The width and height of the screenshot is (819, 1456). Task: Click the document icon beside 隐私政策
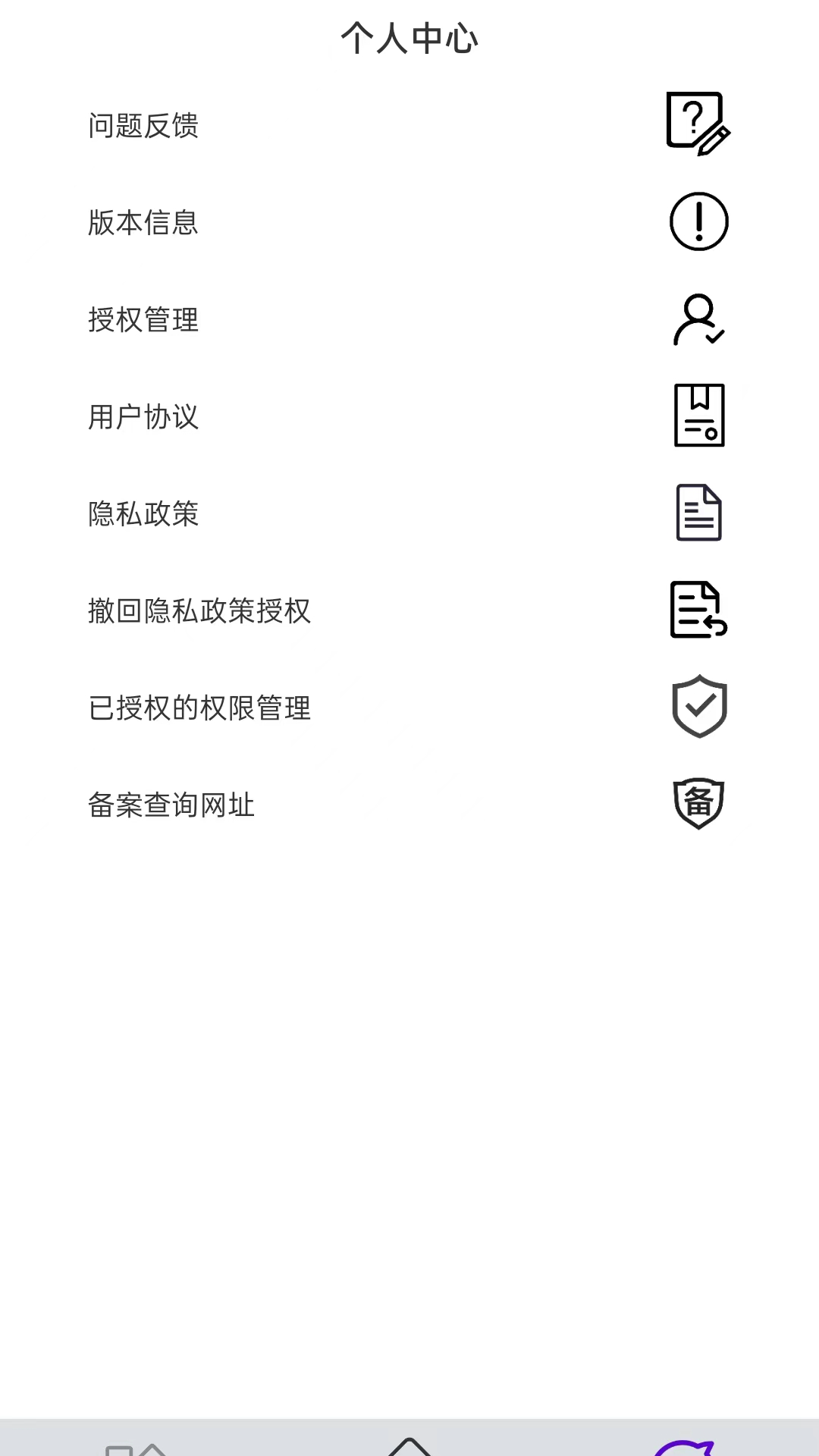pos(698,513)
